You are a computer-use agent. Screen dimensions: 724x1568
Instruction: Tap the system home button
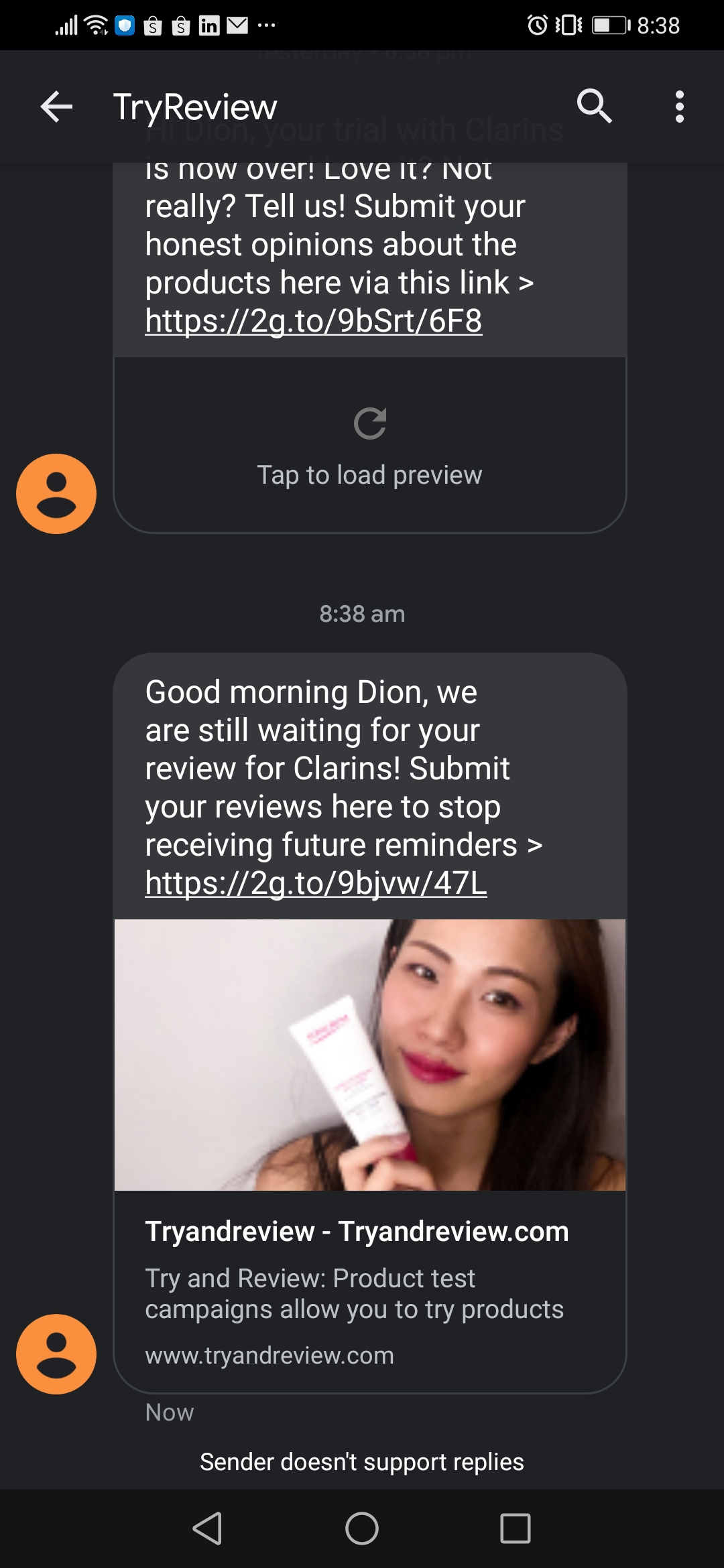[x=362, y=1528]
